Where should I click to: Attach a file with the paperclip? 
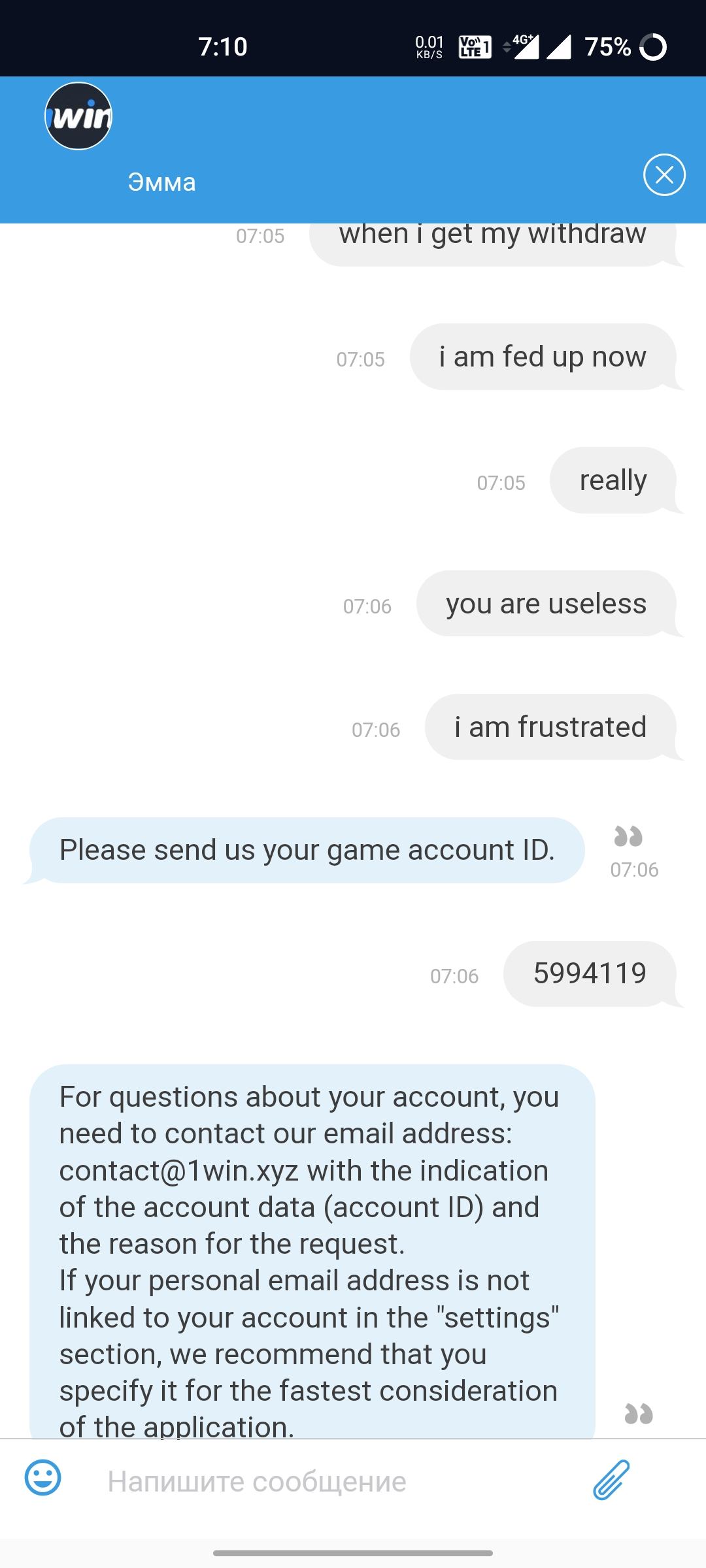click(x=611, y=1480)
